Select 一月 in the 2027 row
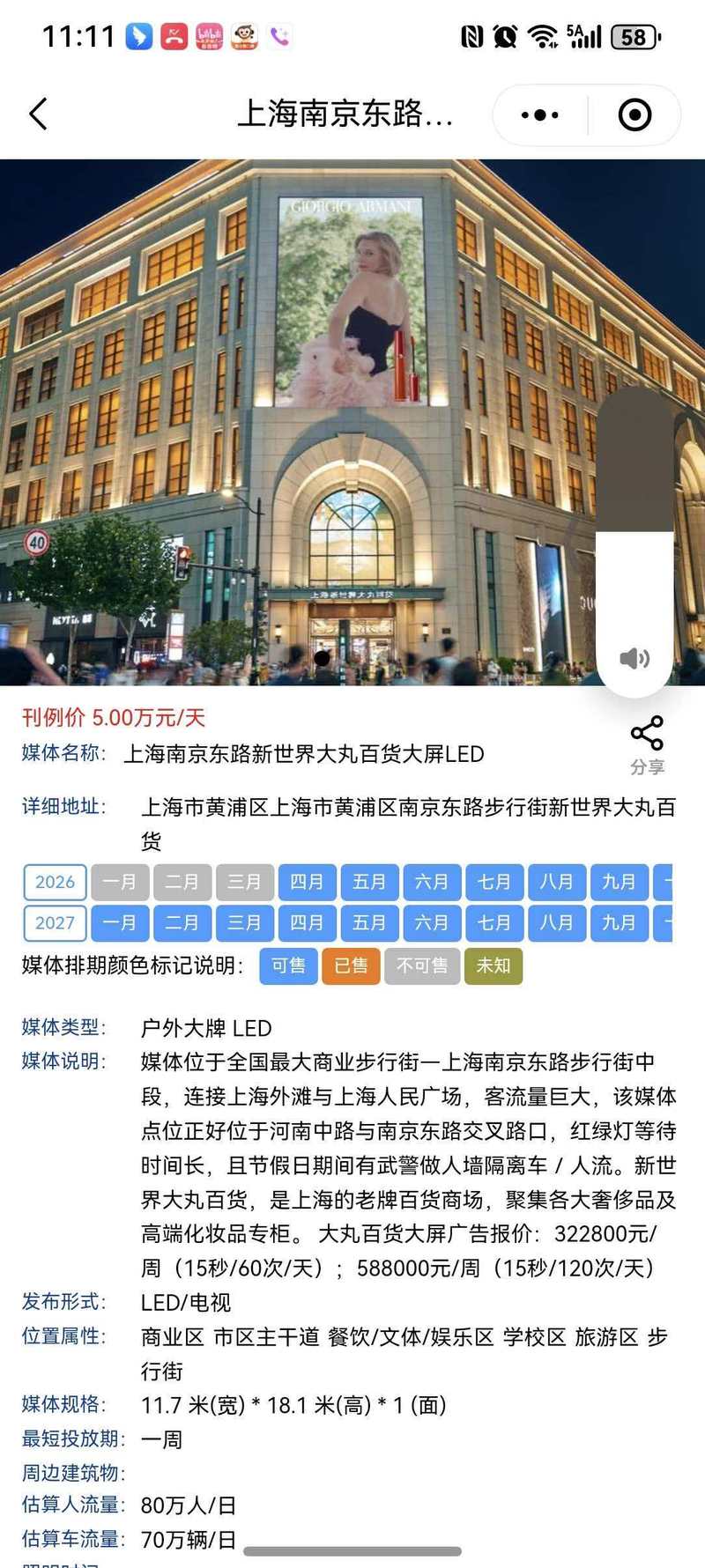The height and width of the screenshot is (1568, 705). pos(120,922)
